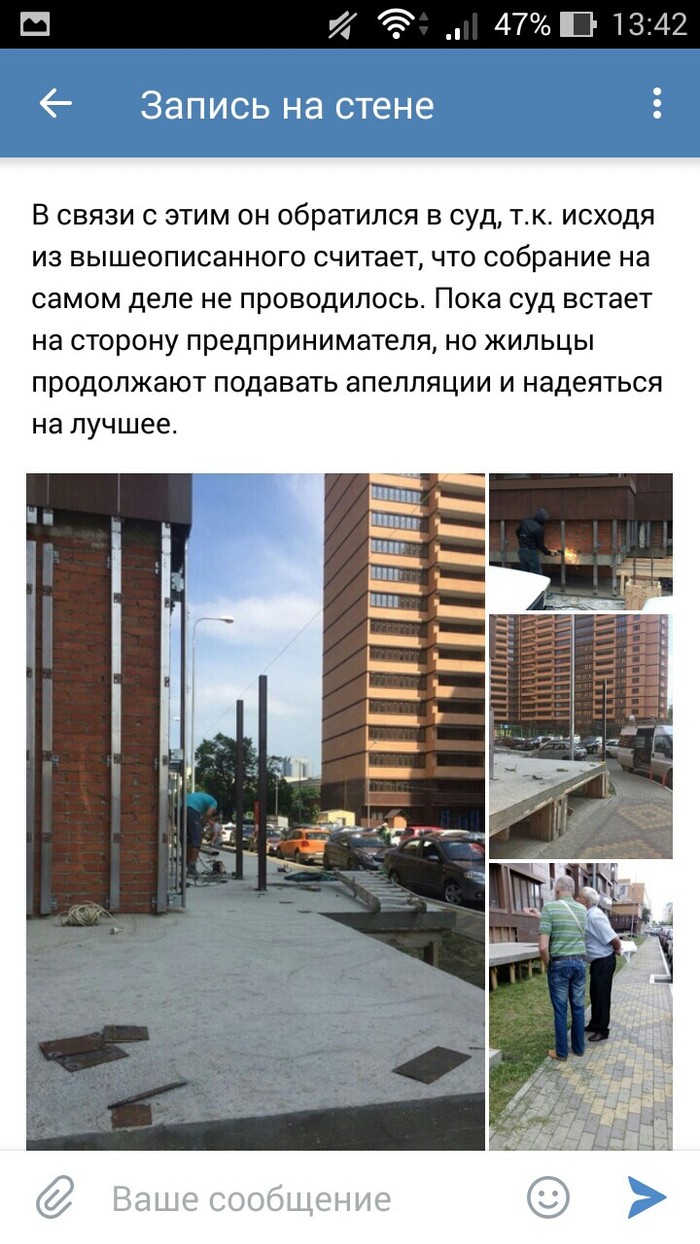This screenshot has width=700, height=1244.
Task: Open the photo of the welder in black
Action: (x=580, y=541)
